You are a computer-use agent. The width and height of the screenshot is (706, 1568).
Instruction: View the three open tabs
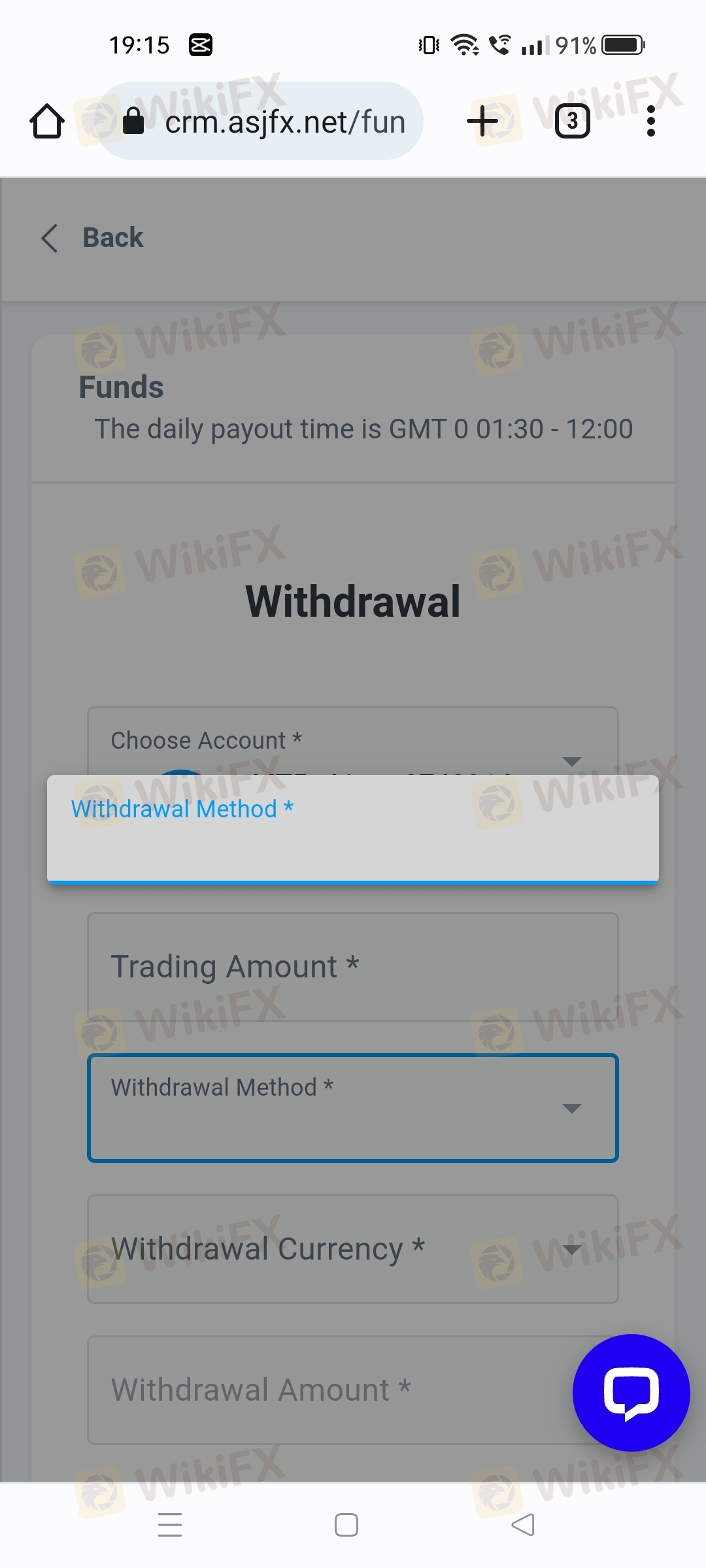[572, 121]
